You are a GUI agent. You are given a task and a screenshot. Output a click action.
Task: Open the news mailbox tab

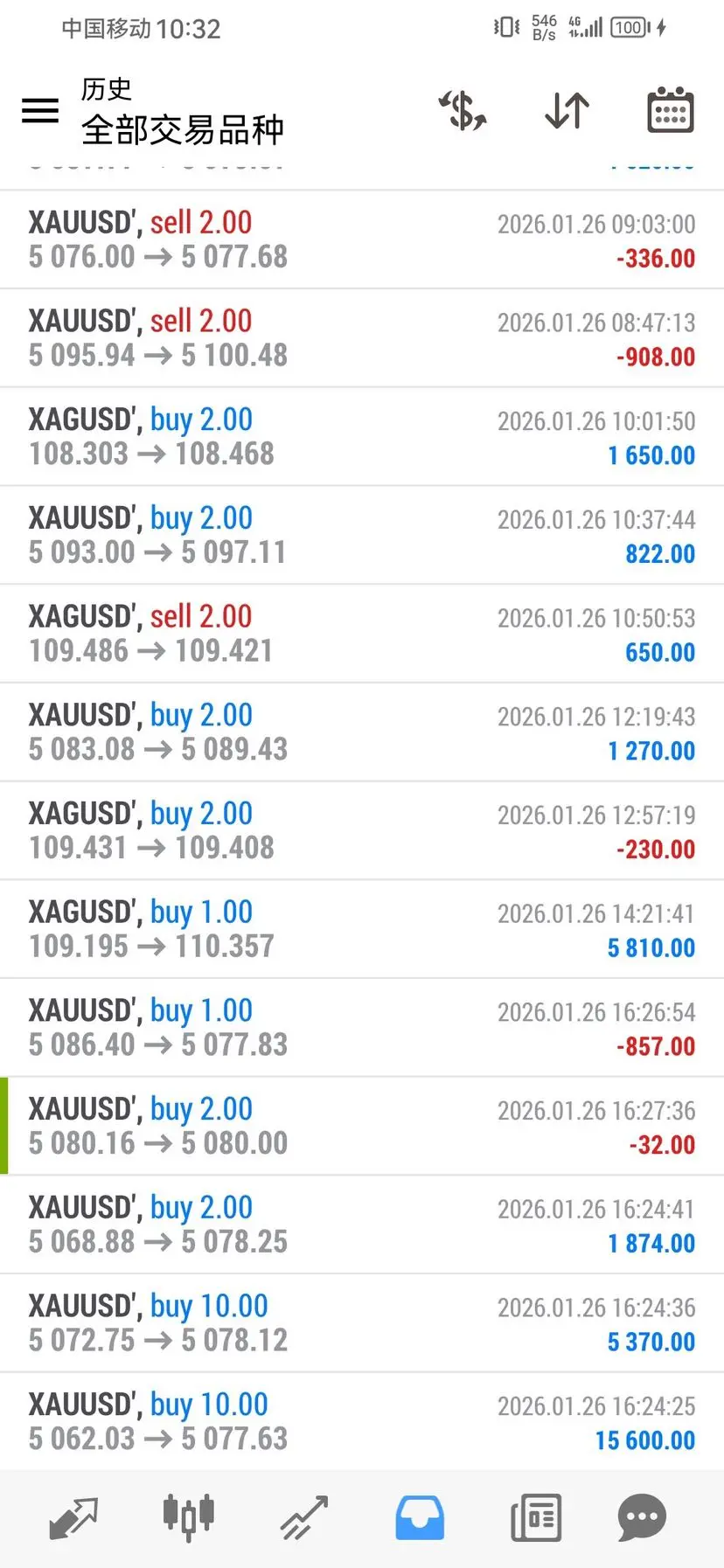click(535, 1517)
